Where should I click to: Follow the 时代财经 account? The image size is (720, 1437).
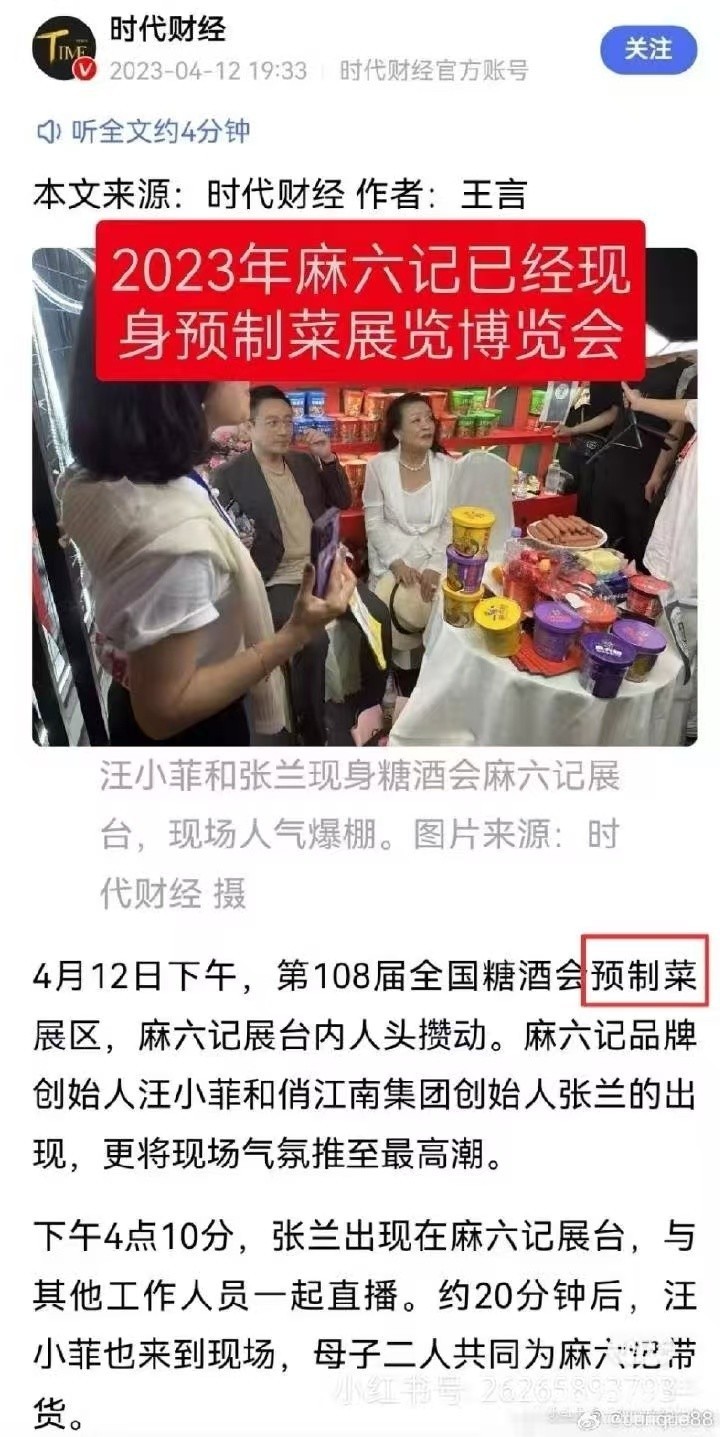point(648,50)
